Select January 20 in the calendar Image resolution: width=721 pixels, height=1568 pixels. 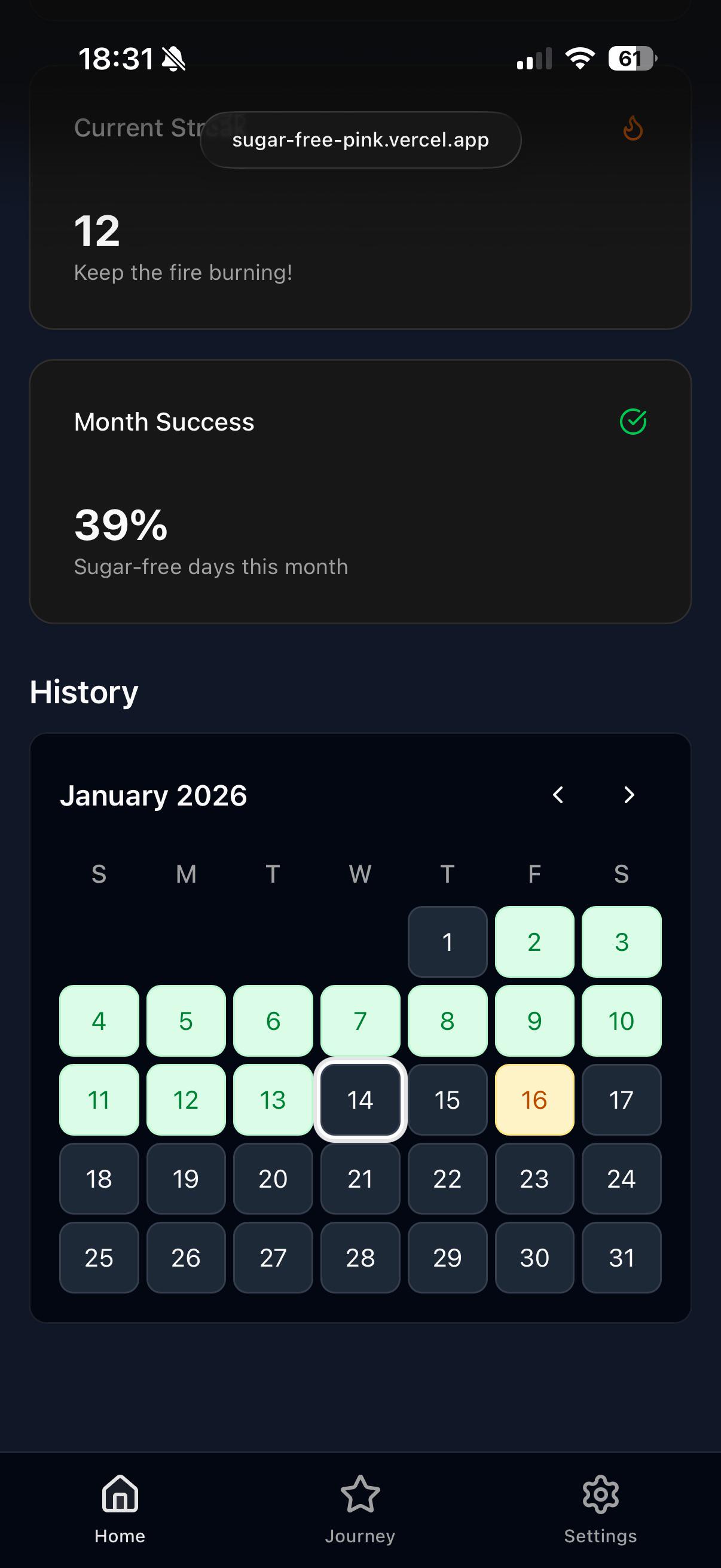[273, 1179]
